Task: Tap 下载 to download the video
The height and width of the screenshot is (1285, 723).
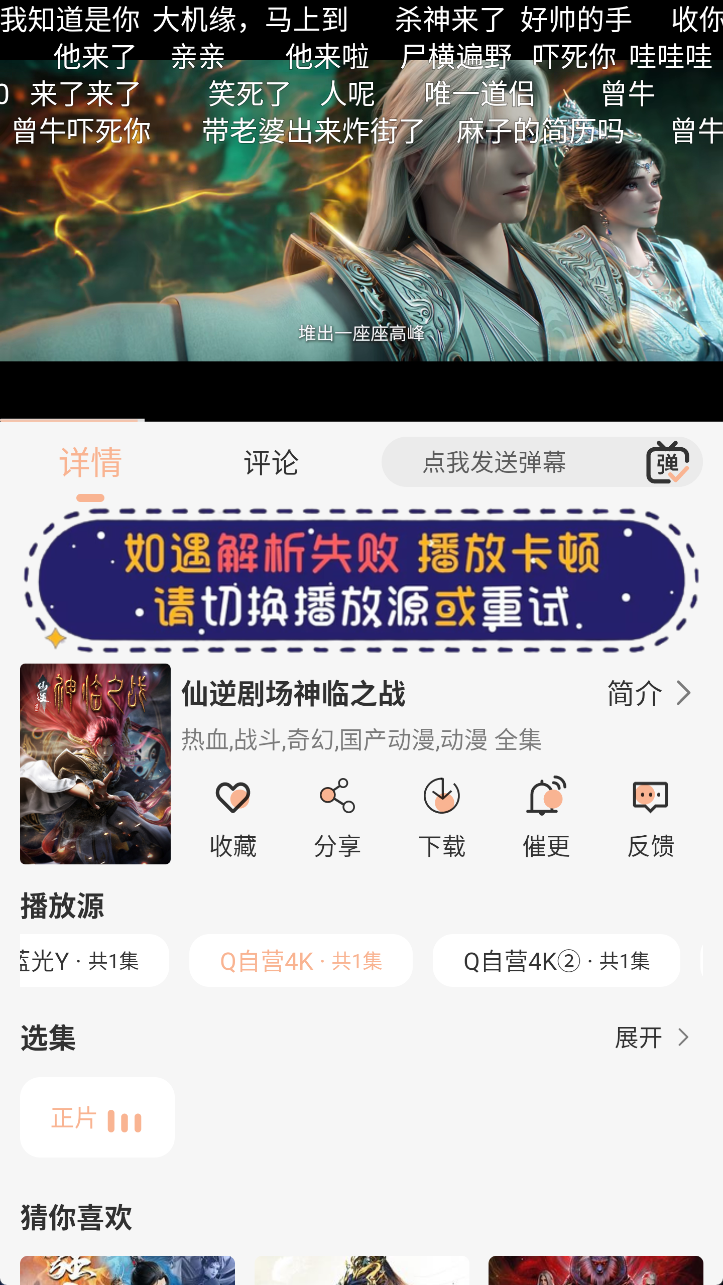Action: tap(442, 817)
